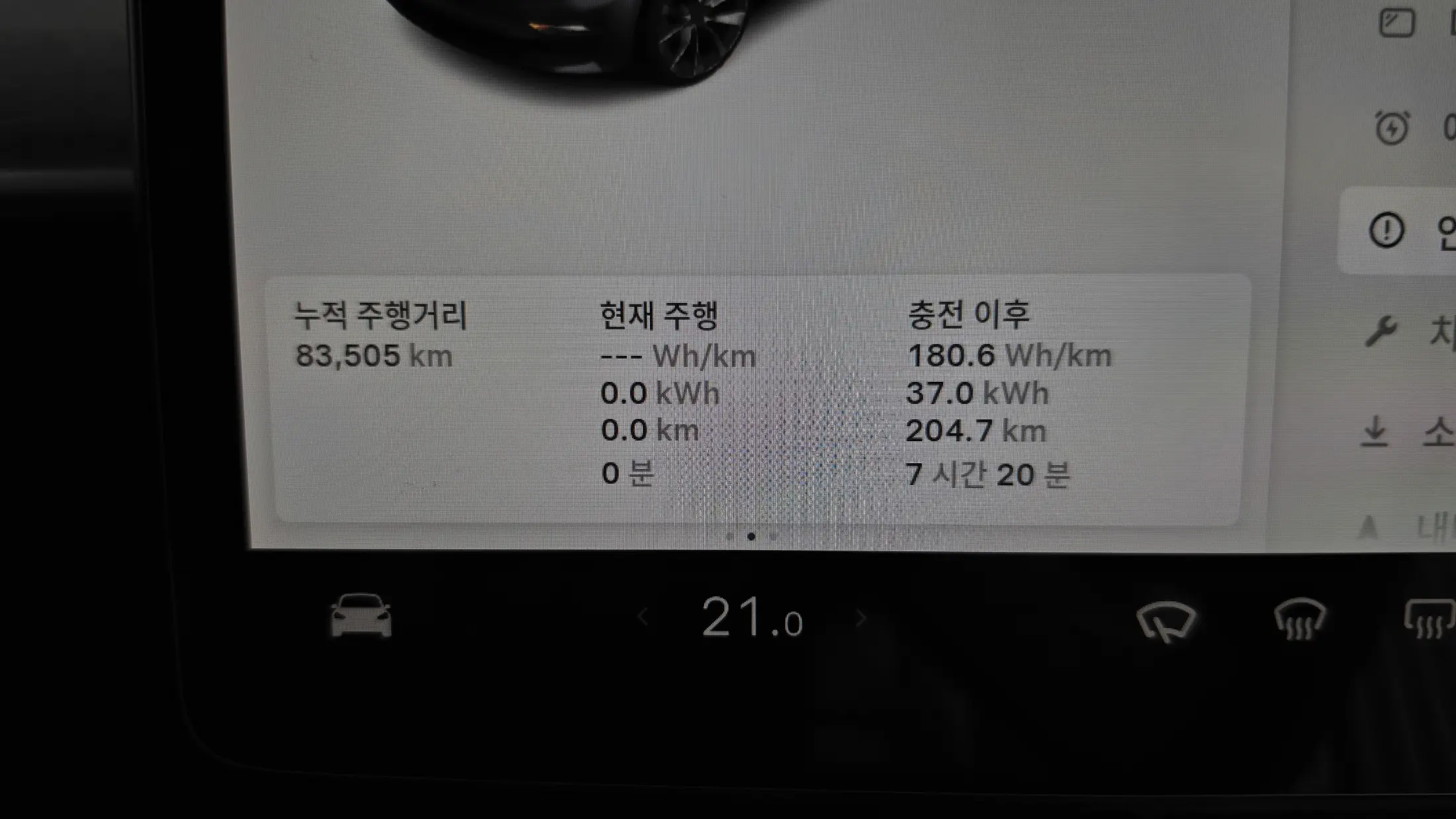The image size is (1456, 819).
Task: Turn on the front windshield defroster
Action: coord(1300,619)
